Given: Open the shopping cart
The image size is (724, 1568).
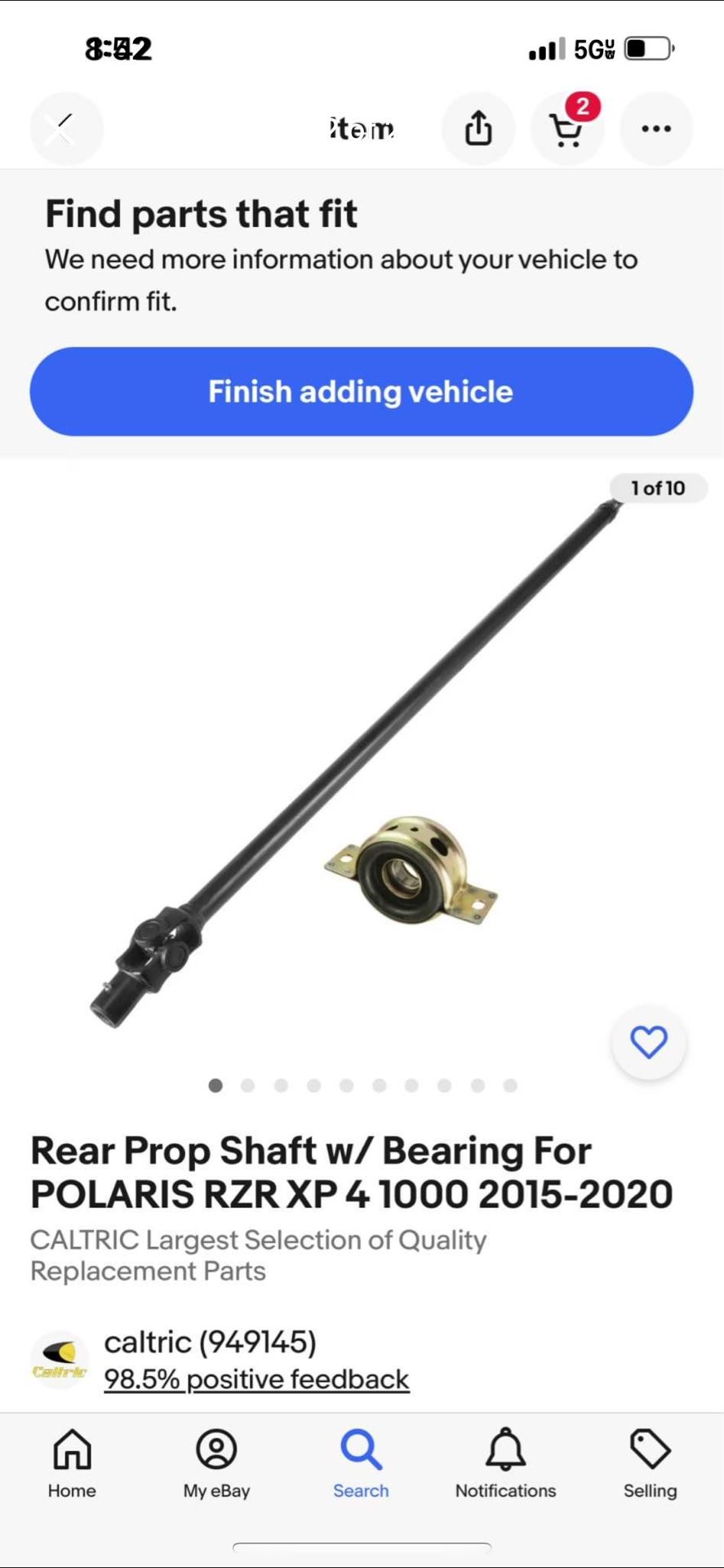Looking at the screenshot, I should coord(567,129).
